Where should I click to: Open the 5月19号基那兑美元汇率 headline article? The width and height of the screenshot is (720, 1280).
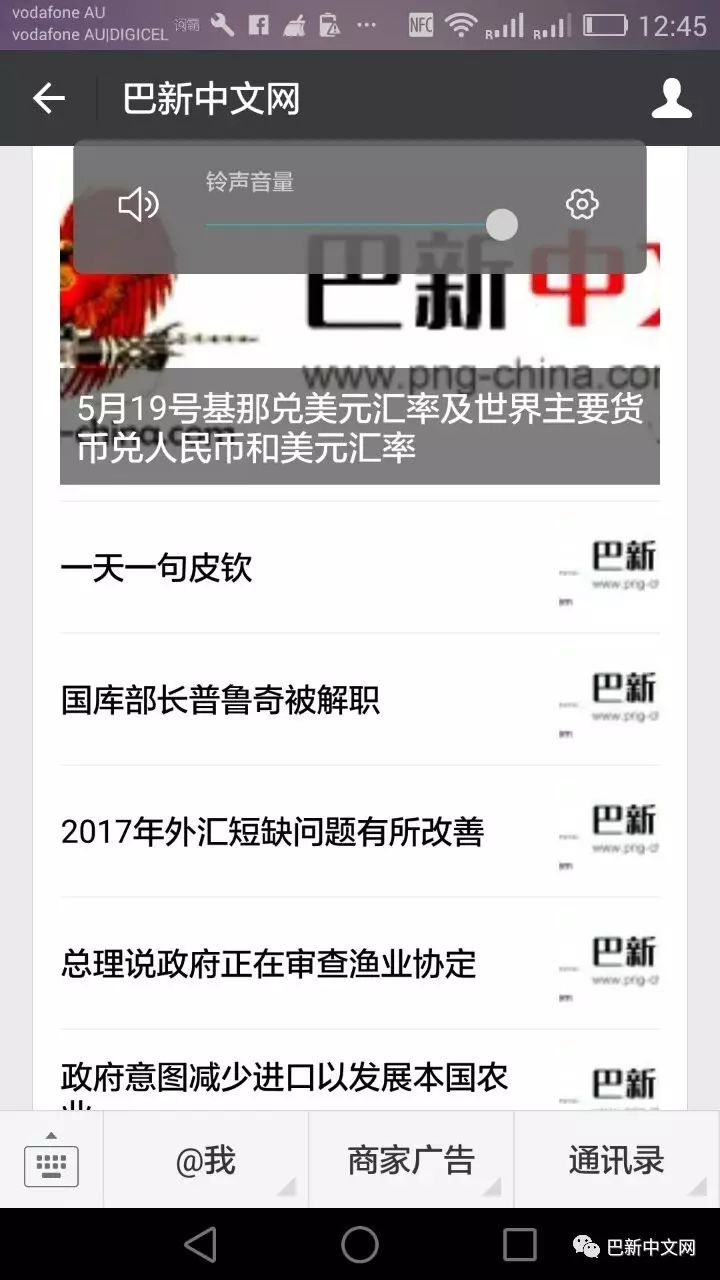[360, 427]
